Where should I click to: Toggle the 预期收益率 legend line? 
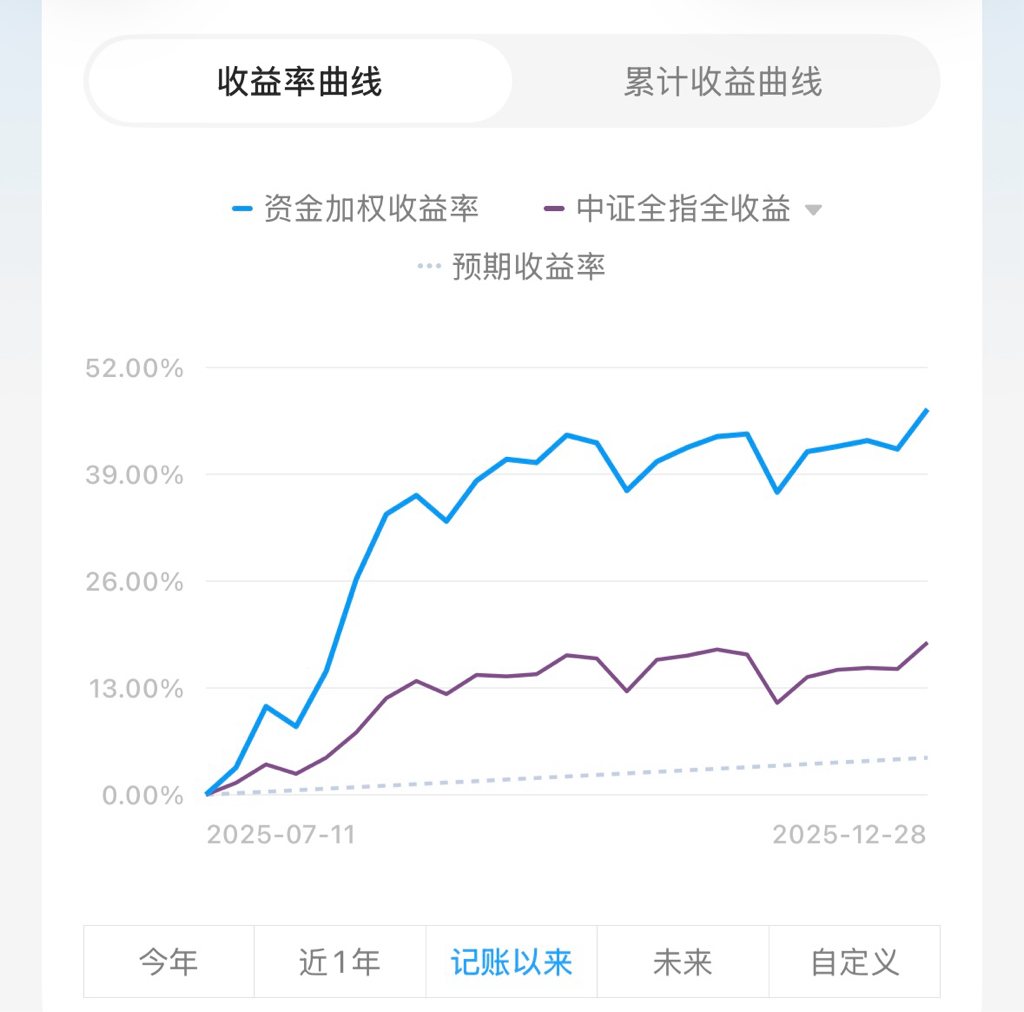(512, 267)
